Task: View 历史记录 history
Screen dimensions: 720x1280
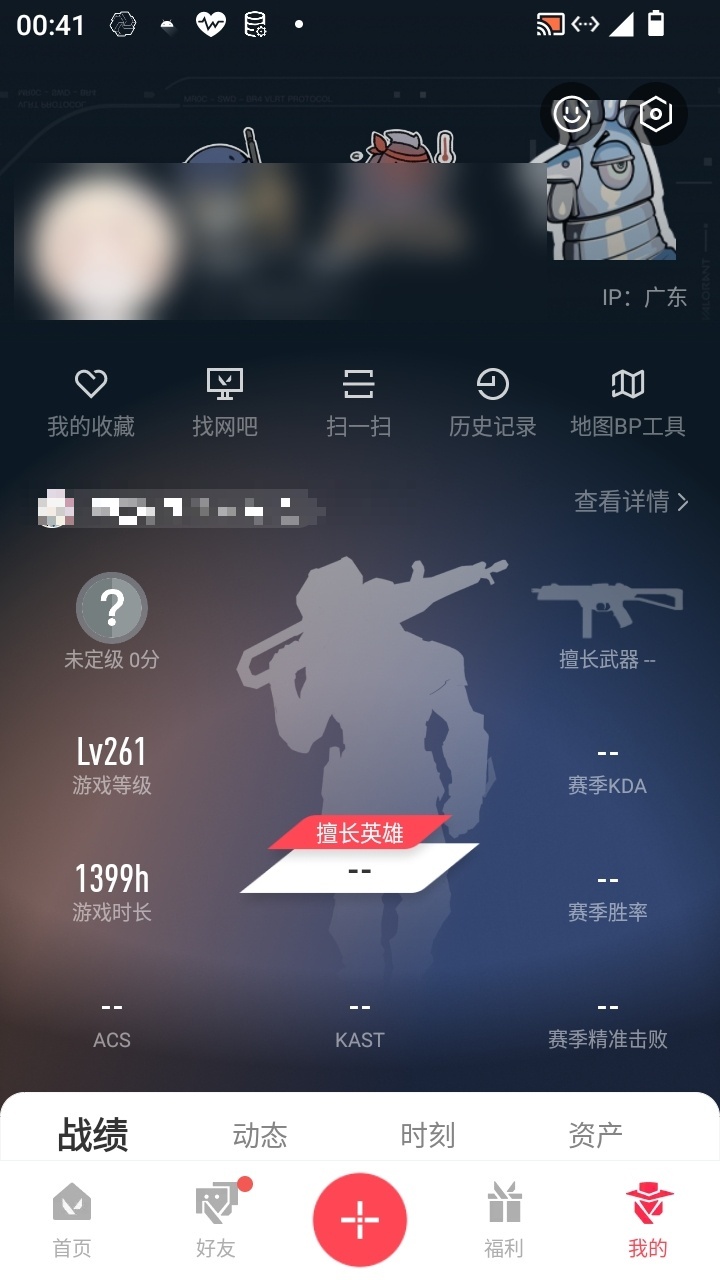Action: [492, 403]
